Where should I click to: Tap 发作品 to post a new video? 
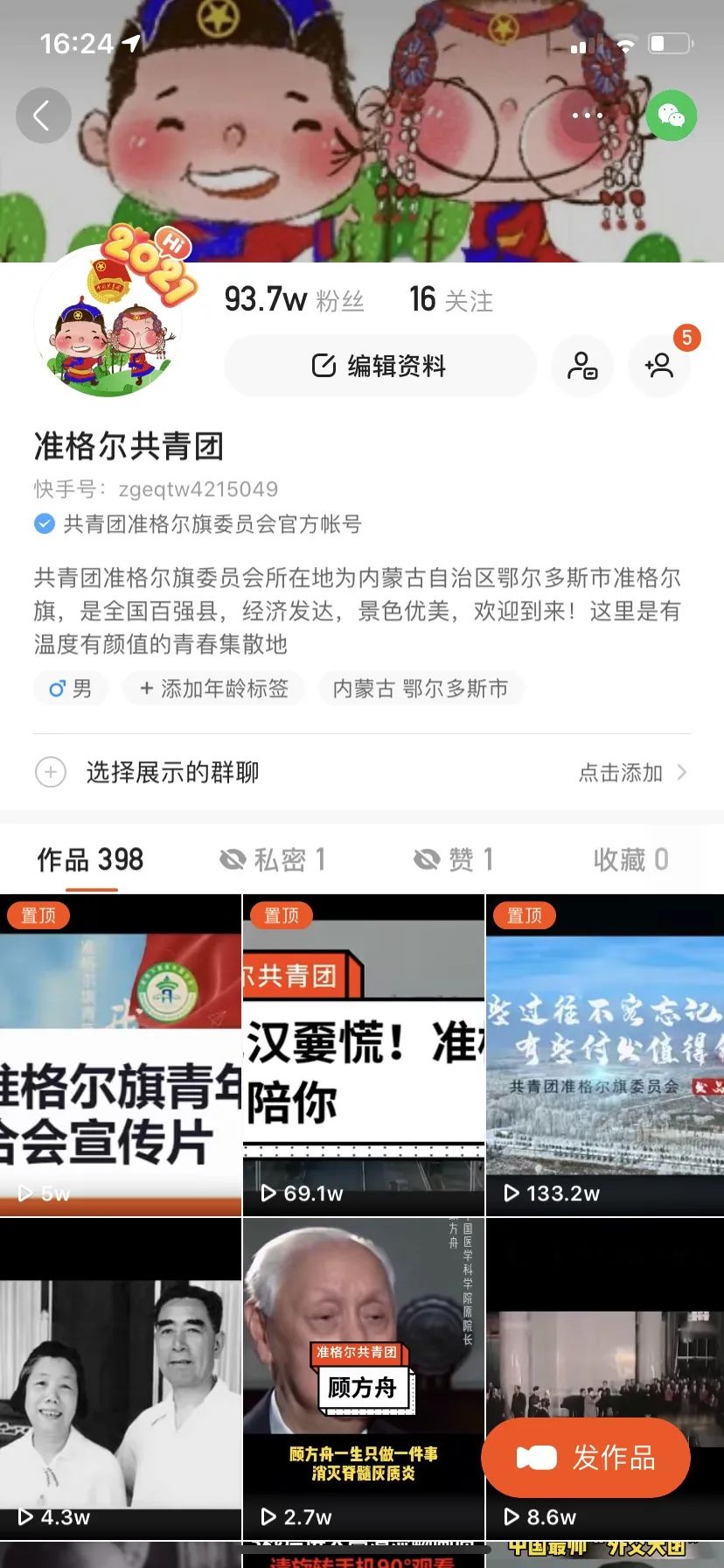click(x=586, y=1457)
